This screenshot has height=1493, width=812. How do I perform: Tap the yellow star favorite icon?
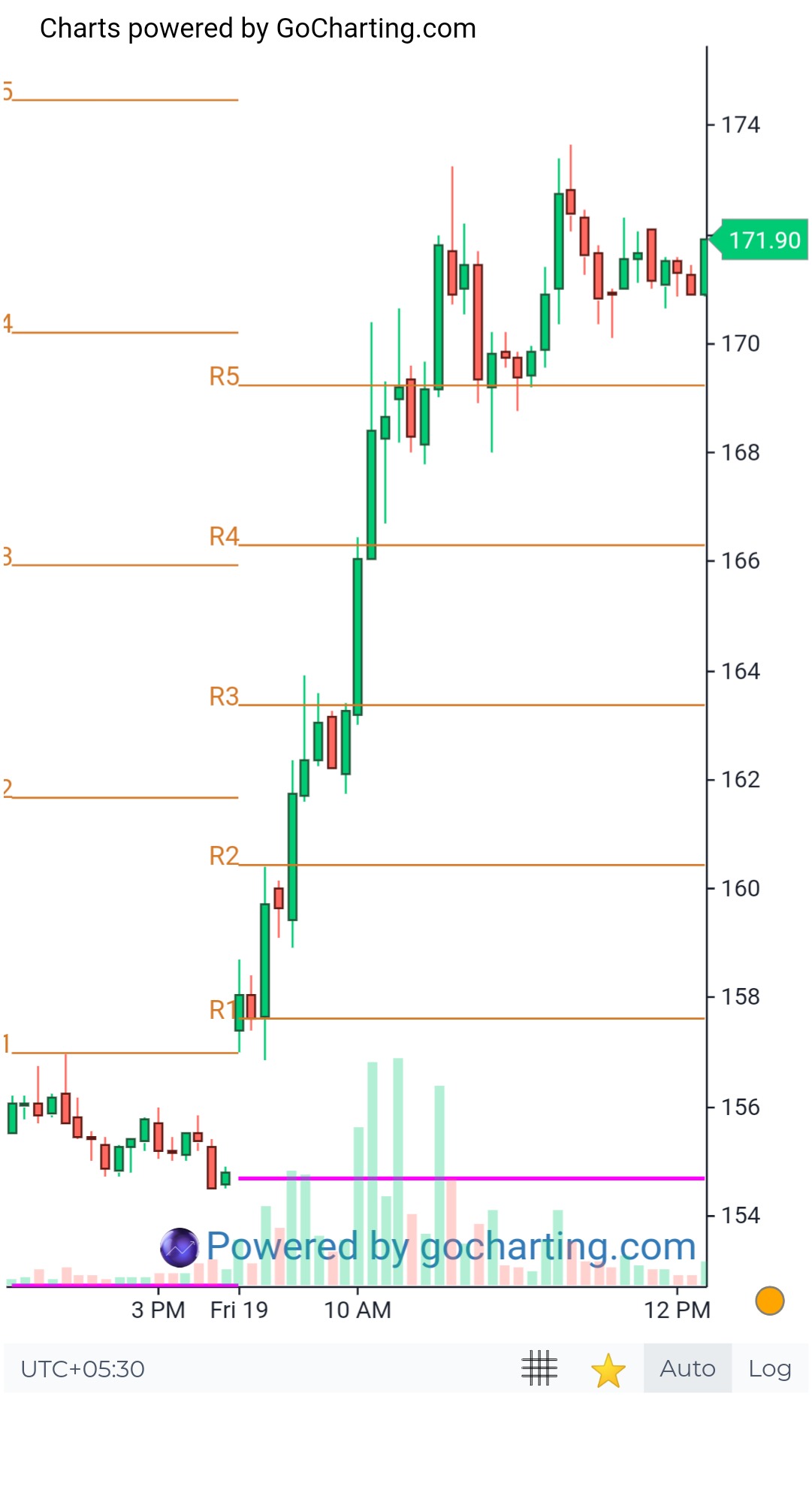[608, 1369]
